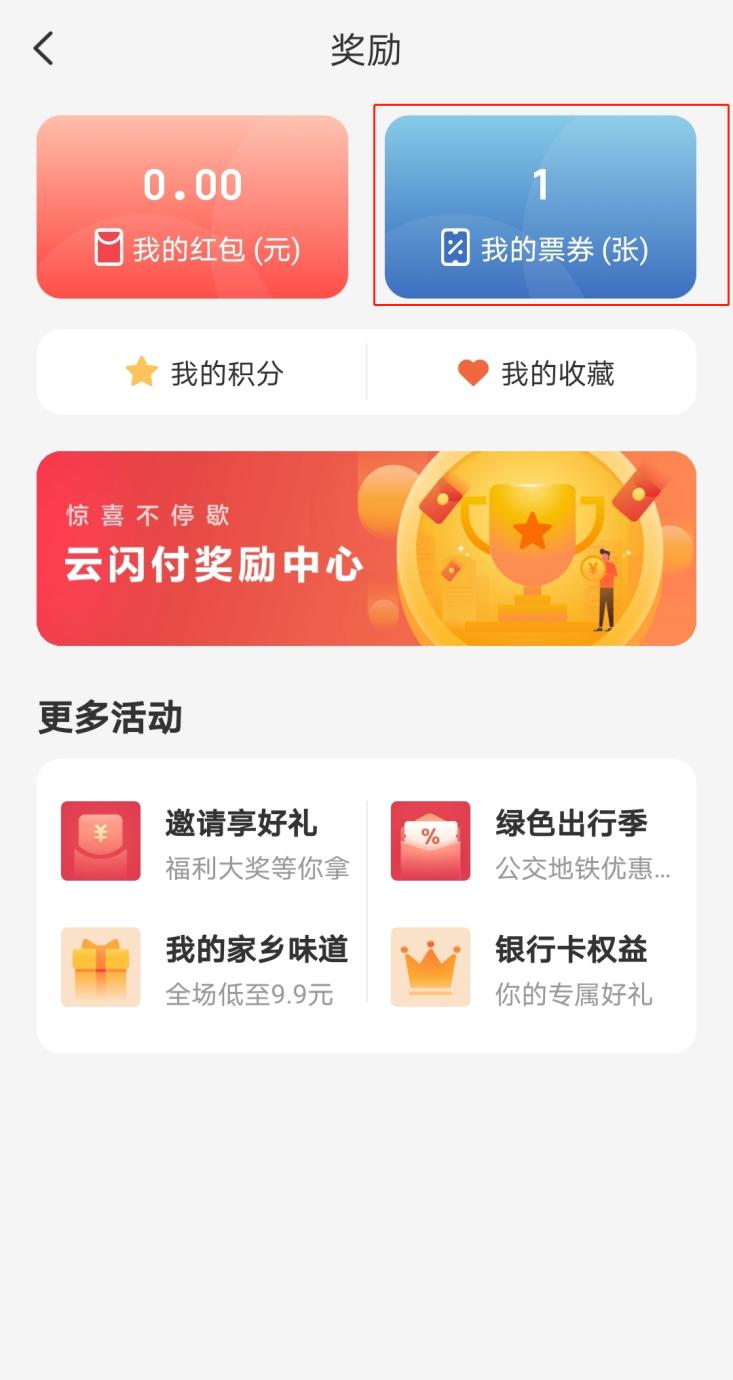Tap the ticket icon on 我的票券 card
This screenshot has width=733, height=1380.
pyautogui.click(x=456, y=245)
